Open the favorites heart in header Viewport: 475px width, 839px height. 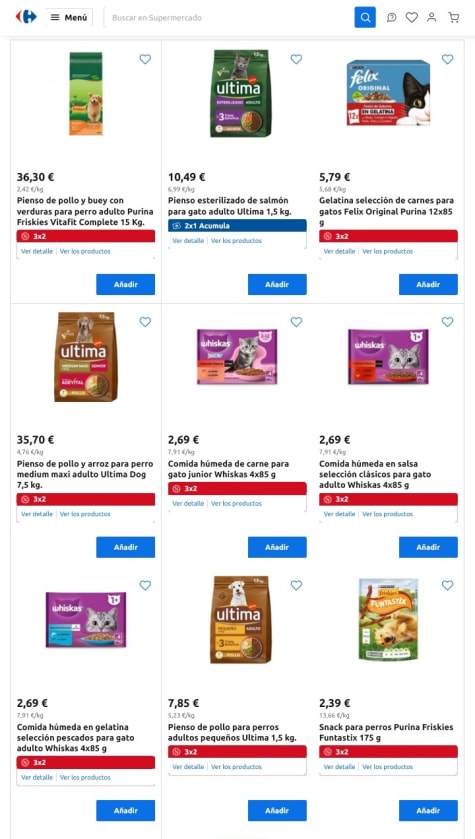(411, 18)
